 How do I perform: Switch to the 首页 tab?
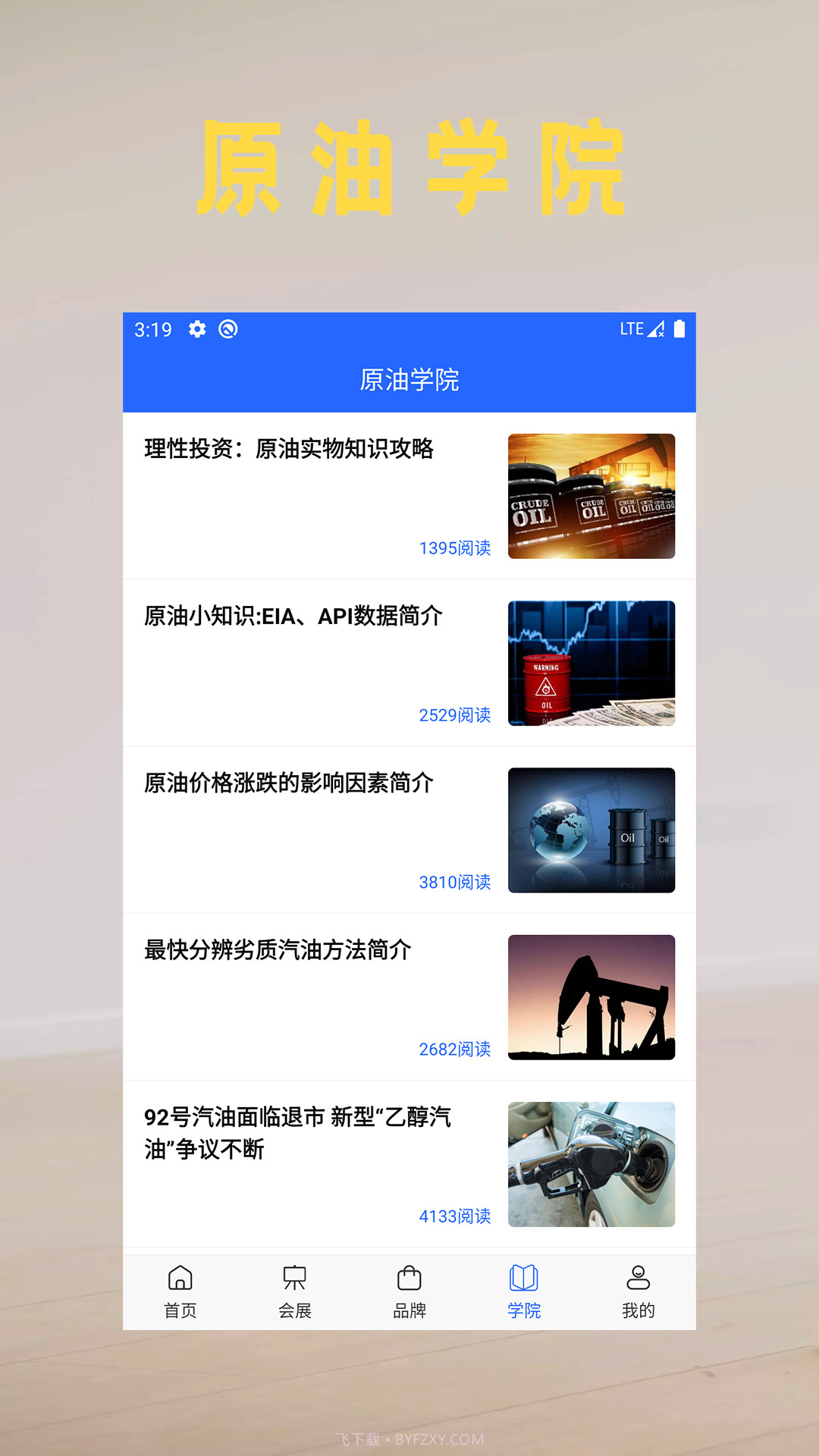(180, 1289)
